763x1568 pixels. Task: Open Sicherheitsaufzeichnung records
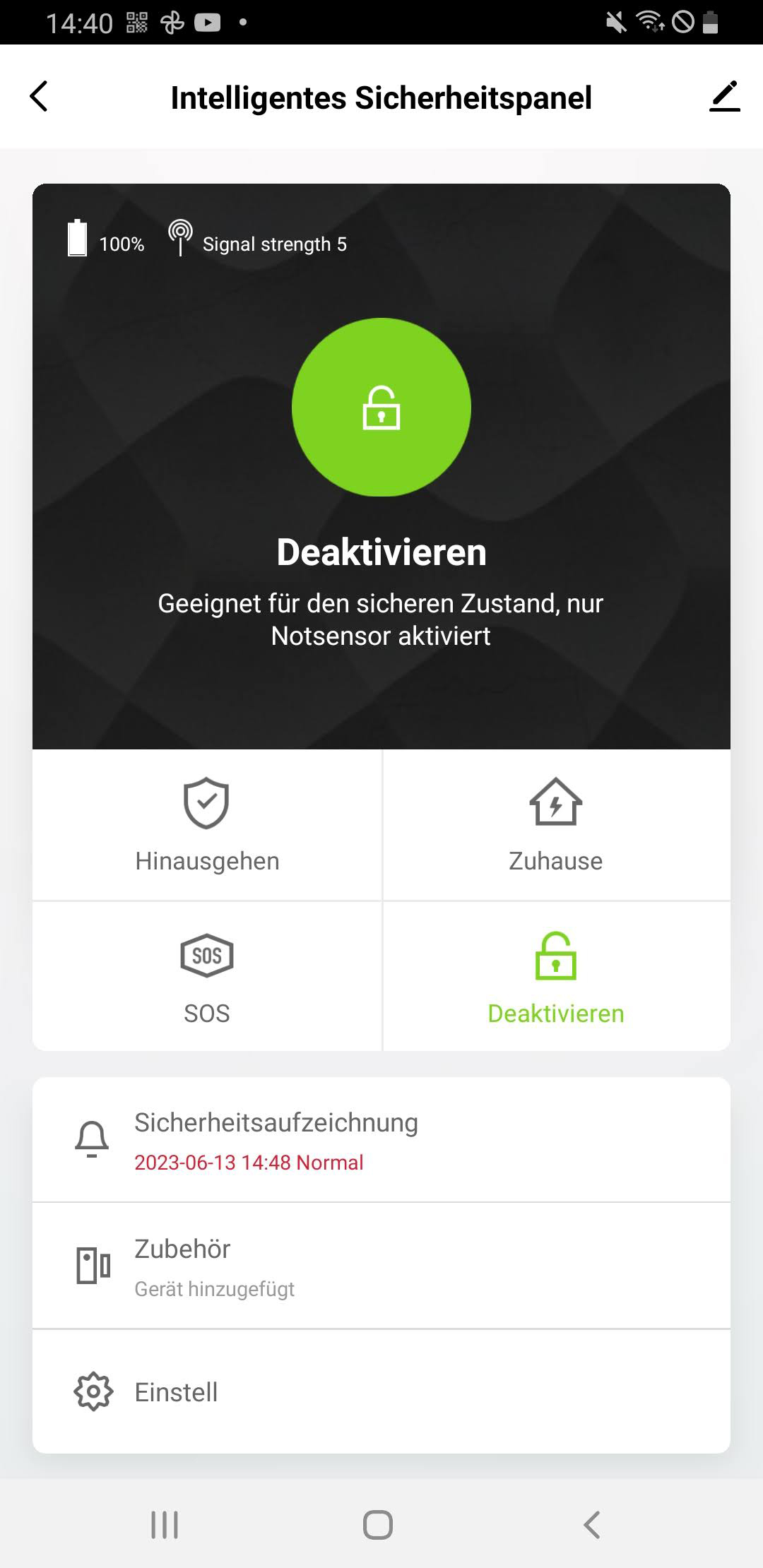tap(381, 1140)
